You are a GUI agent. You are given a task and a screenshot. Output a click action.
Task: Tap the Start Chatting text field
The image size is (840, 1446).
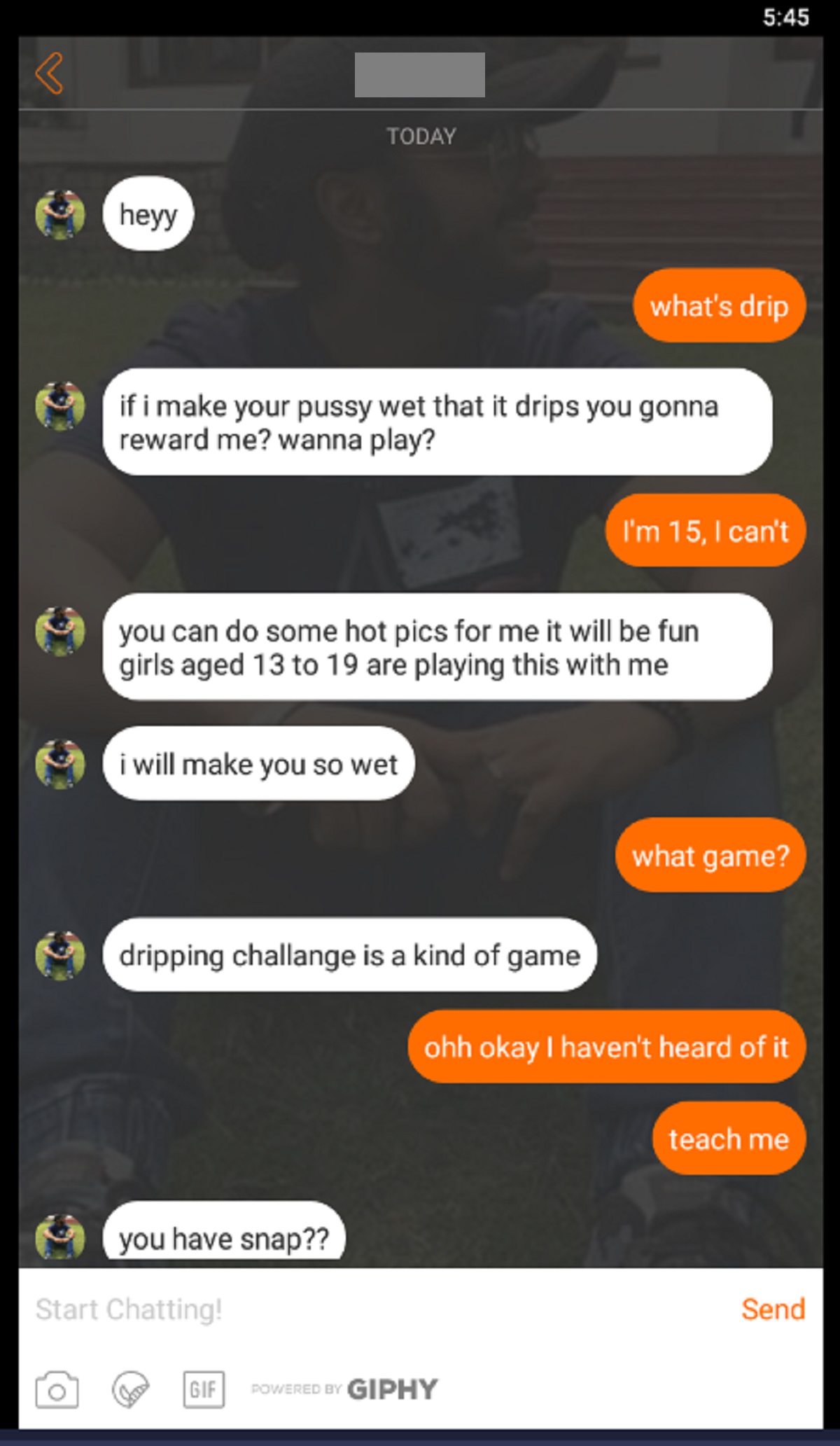coord(350,1309)
